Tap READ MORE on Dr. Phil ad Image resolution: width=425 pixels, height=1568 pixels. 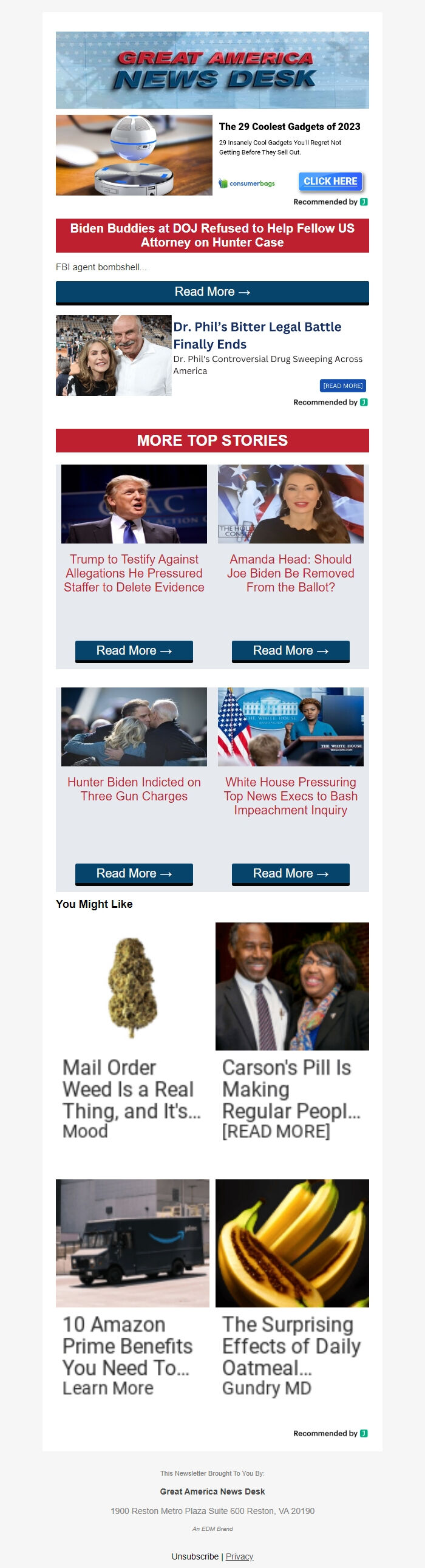tap(342, 385)
